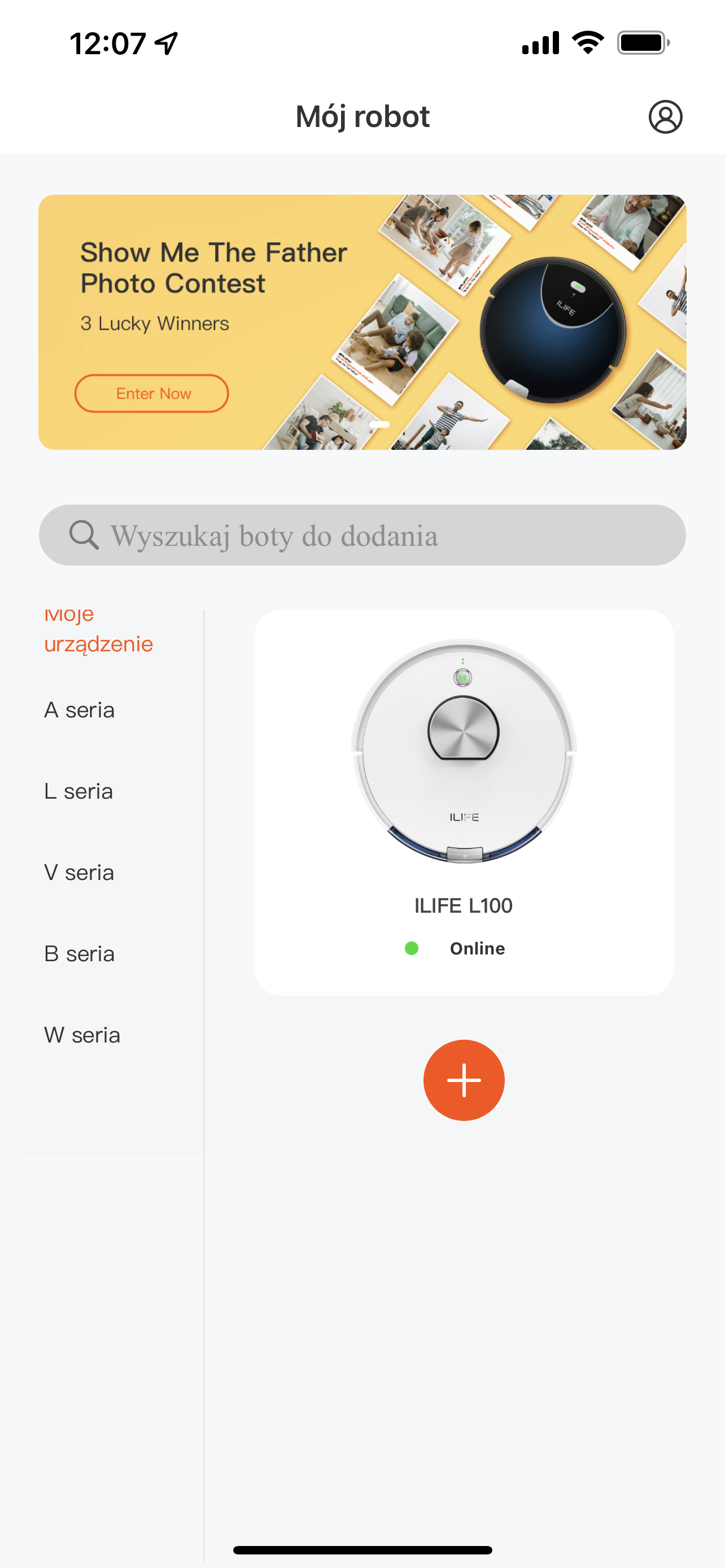Add a new robot with the plus button
This screenshot has width=725, height=1568.
click(463, 1080)
